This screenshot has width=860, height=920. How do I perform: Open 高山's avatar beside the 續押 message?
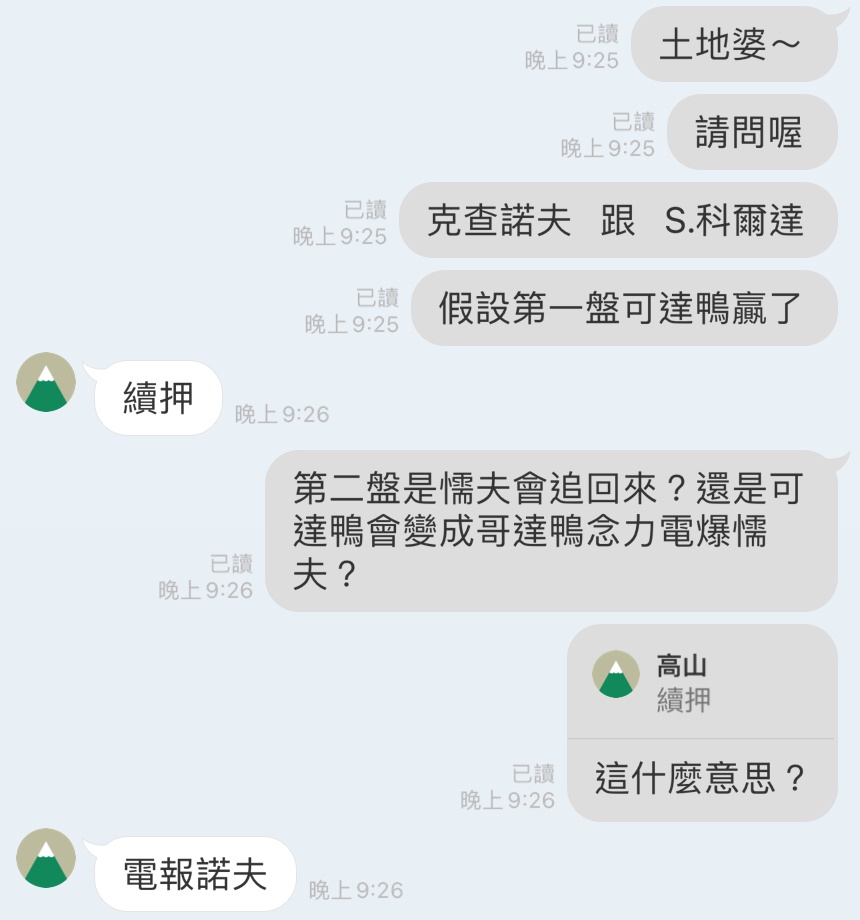click(46, 382)
